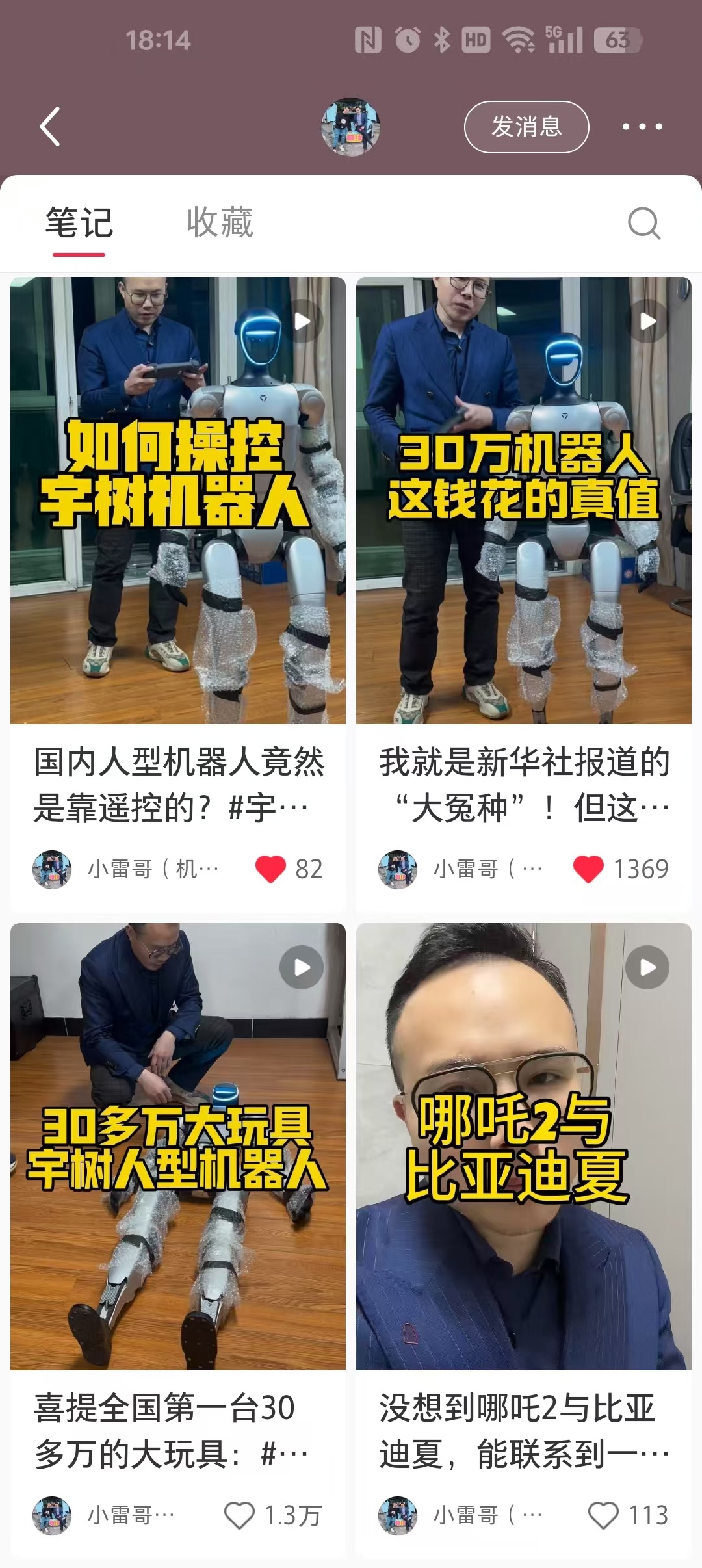Open the 30万机器人这钱花的真值 video note
This screenshot has height=1568, width=702.
(x=523, y=501)
